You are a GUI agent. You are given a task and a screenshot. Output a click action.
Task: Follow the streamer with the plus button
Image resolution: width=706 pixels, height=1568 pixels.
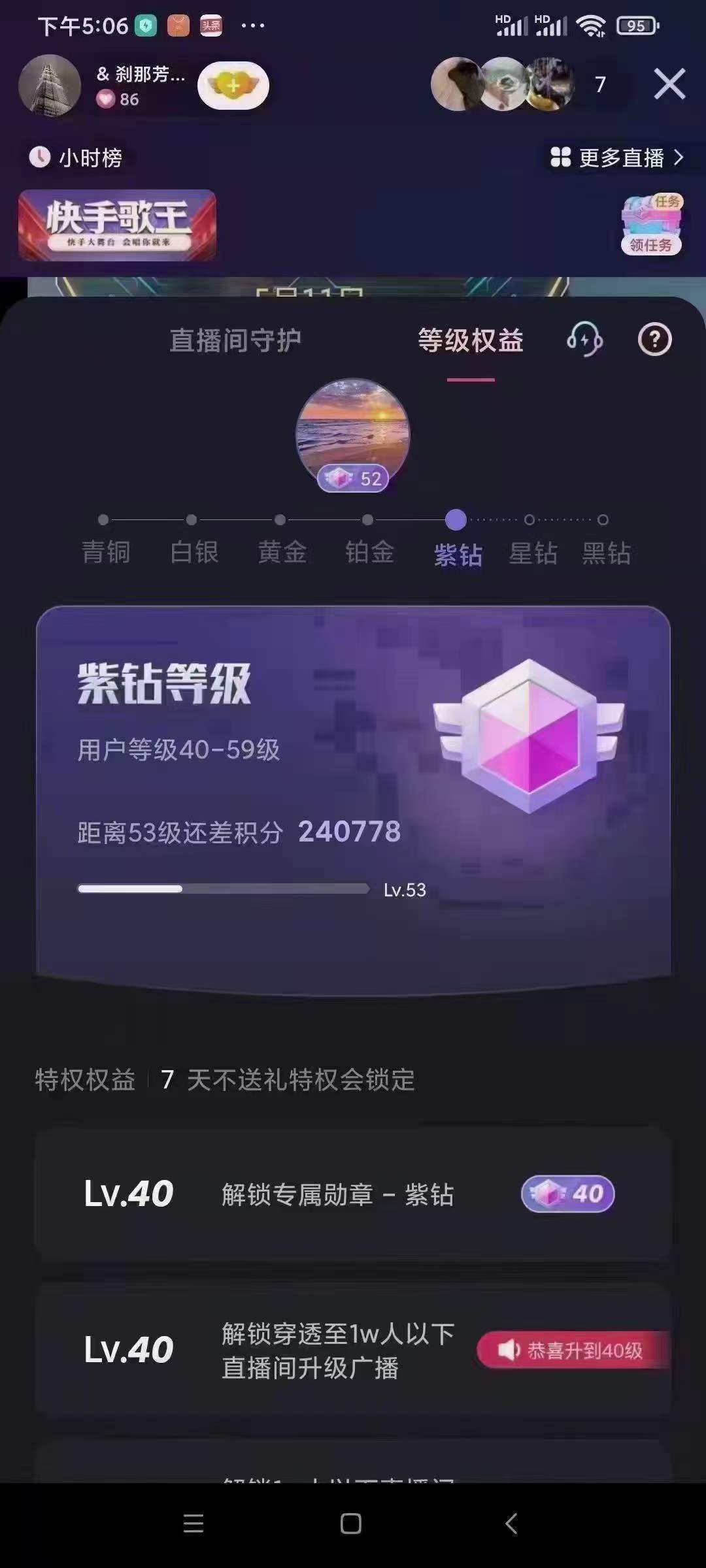tap(233, 86)
